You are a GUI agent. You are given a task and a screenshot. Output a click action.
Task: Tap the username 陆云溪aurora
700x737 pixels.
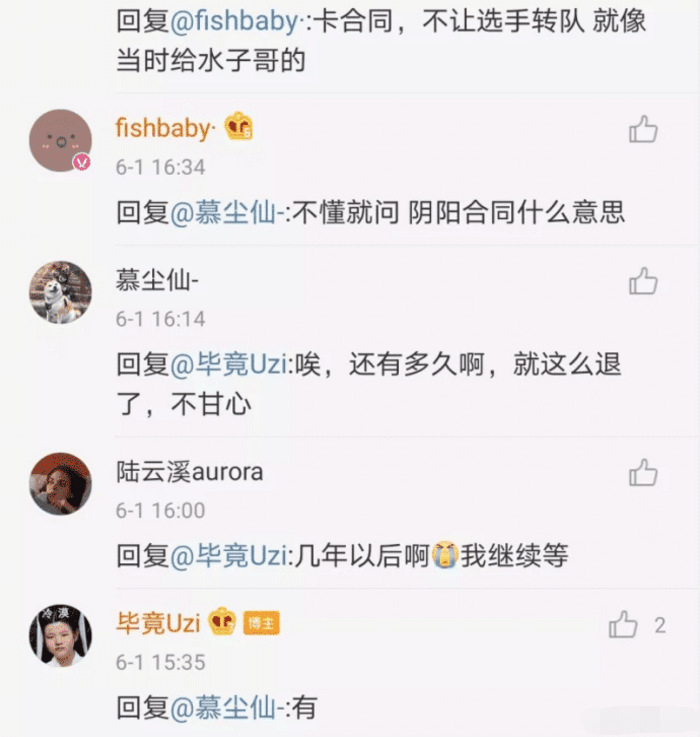click(x=189, y=471)
